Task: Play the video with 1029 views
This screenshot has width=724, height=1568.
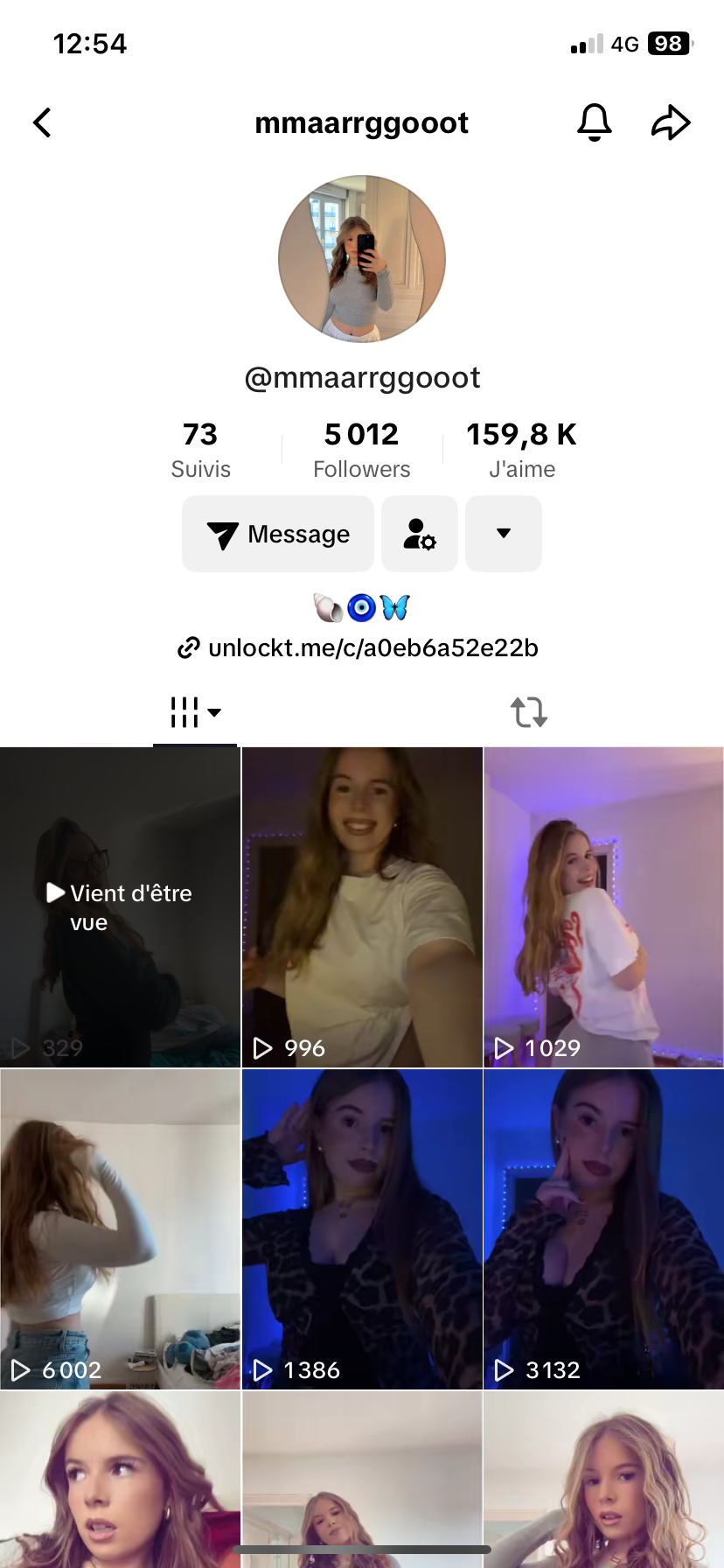Action: [x=603, y=907]
